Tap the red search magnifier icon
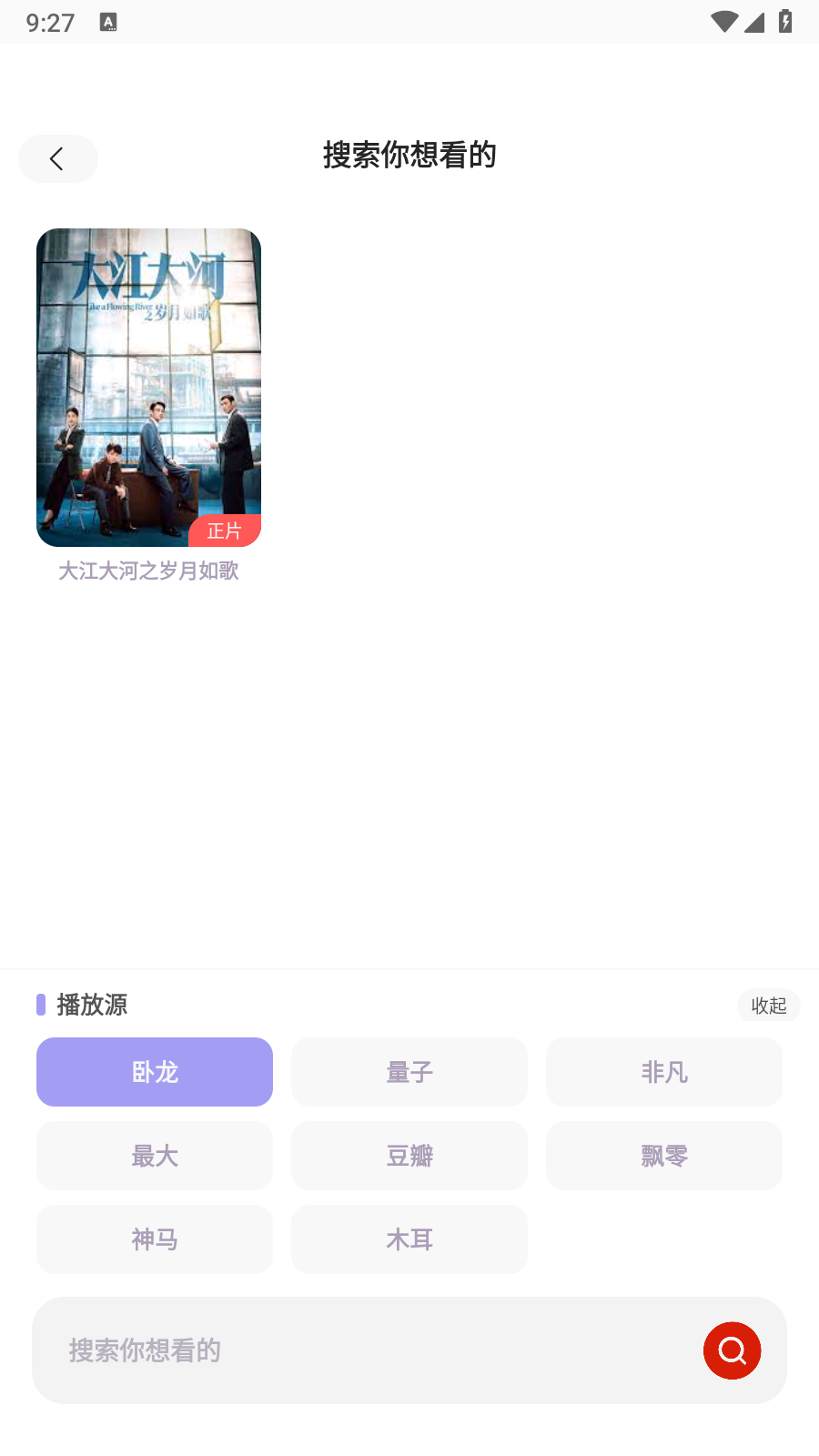819x1456 pixels. click(x=732, y=1350)
